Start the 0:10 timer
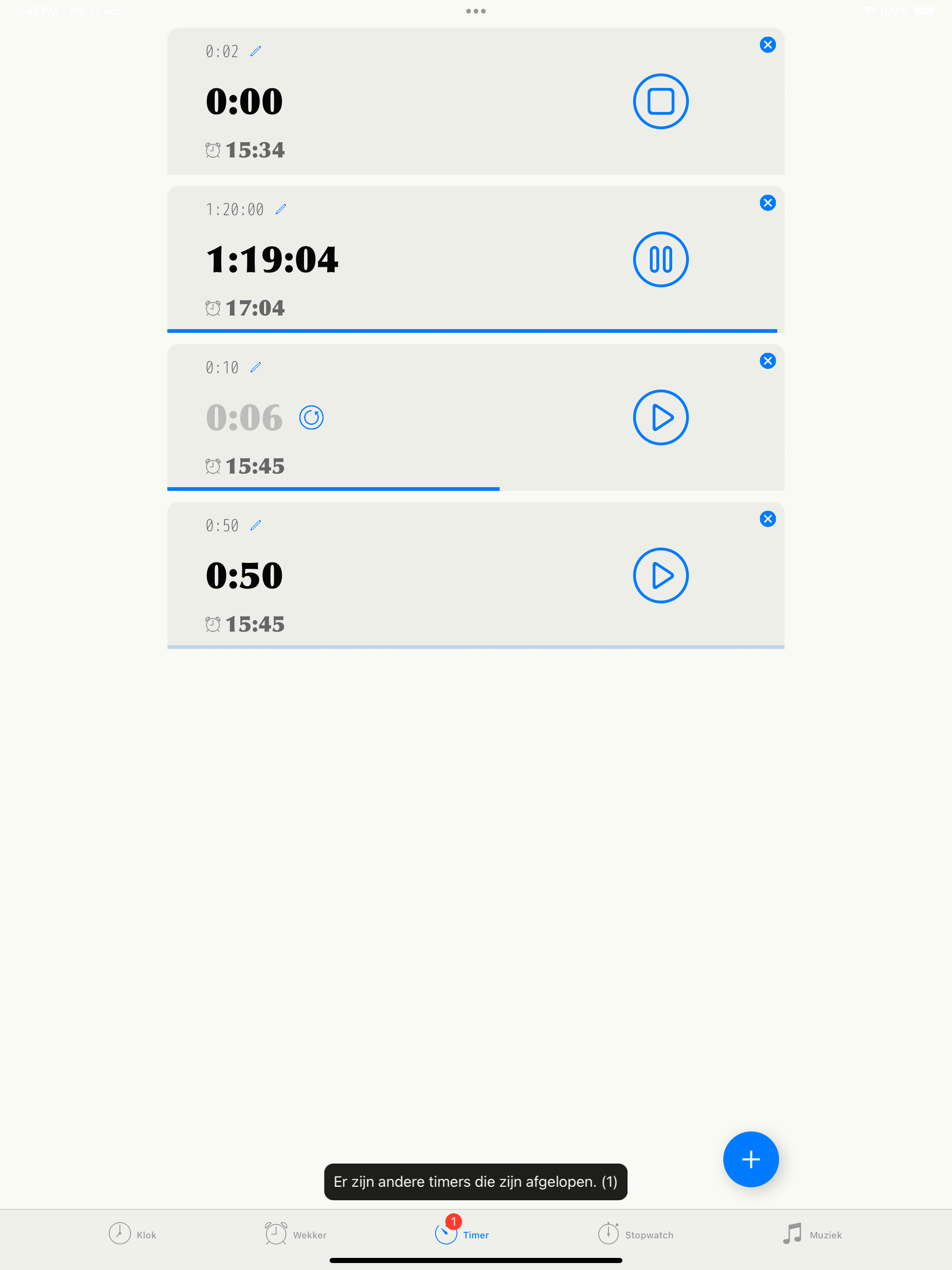This screenshot has height=1270, width=952. (x=661, y=417)
